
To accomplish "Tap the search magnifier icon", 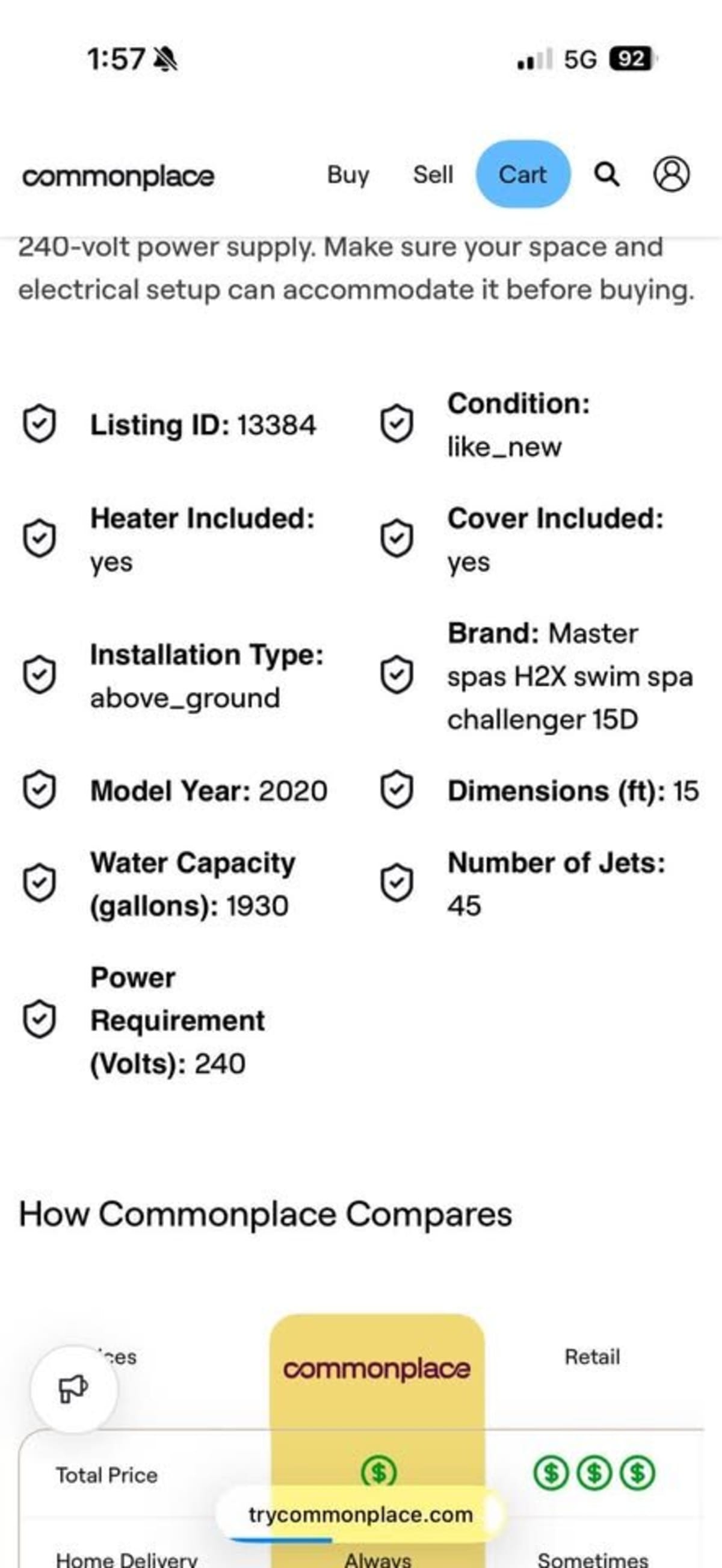I will [x=607, y=174].
